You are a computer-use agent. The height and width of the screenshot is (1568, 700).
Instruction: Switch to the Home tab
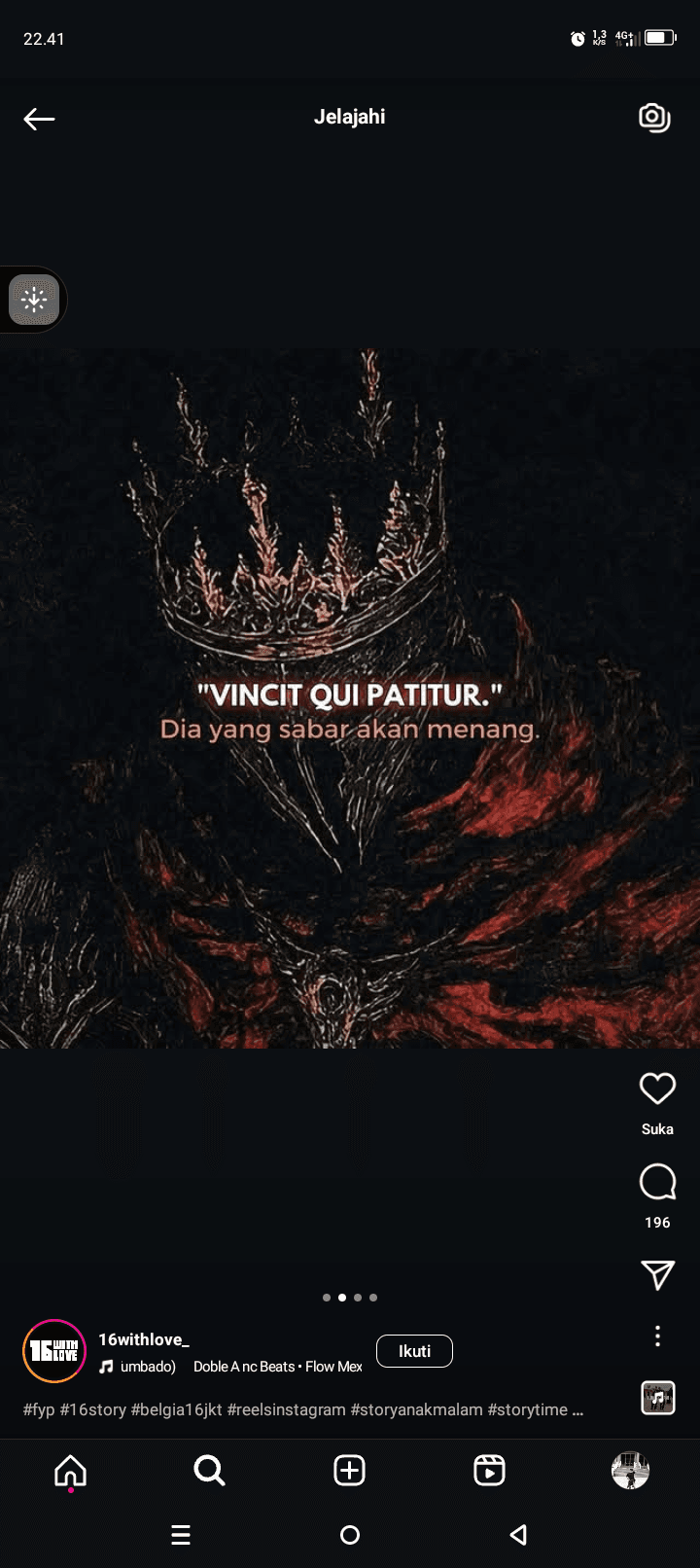[70, 1470]
